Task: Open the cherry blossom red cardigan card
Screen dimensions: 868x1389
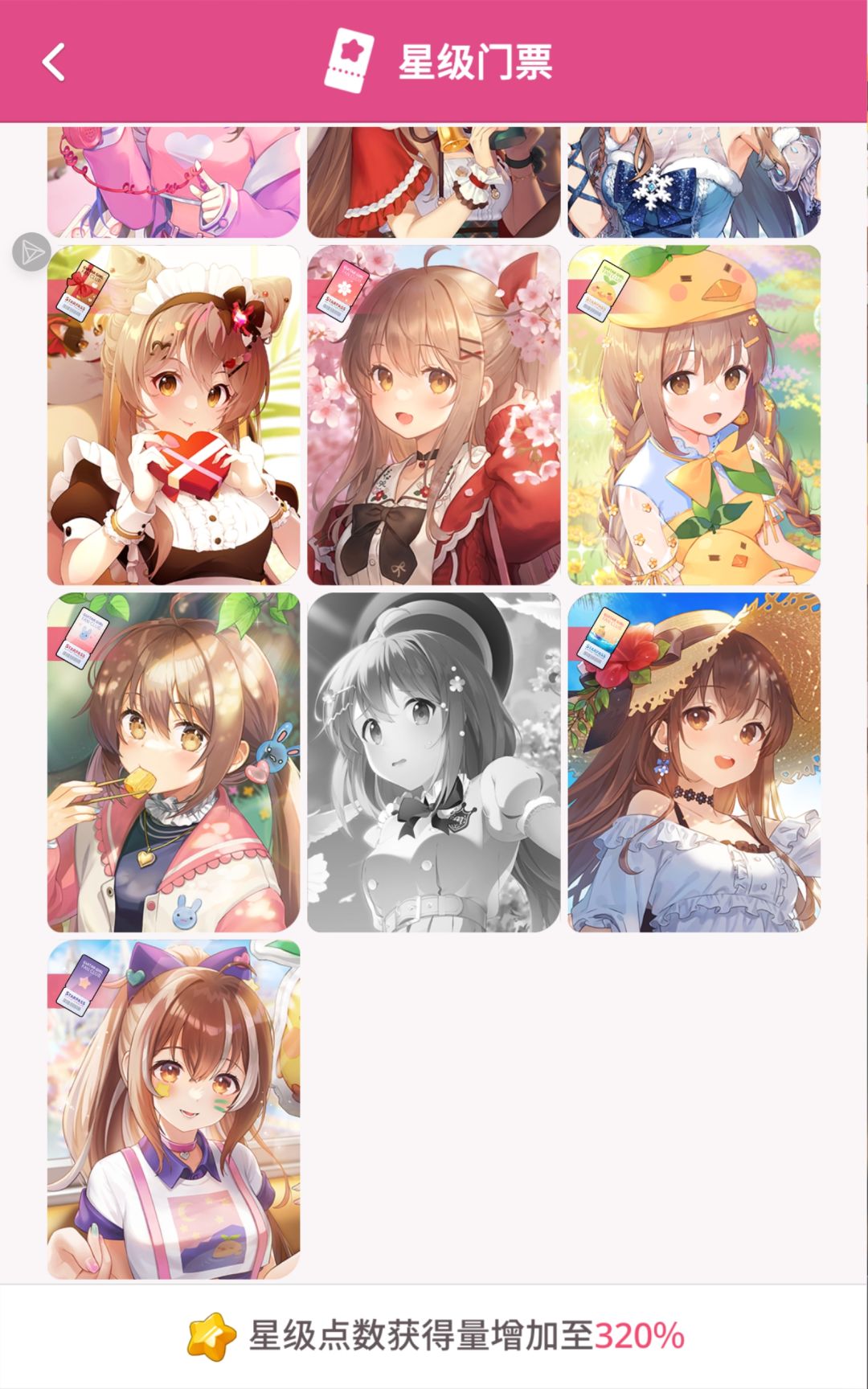Action: pos(434,416)
